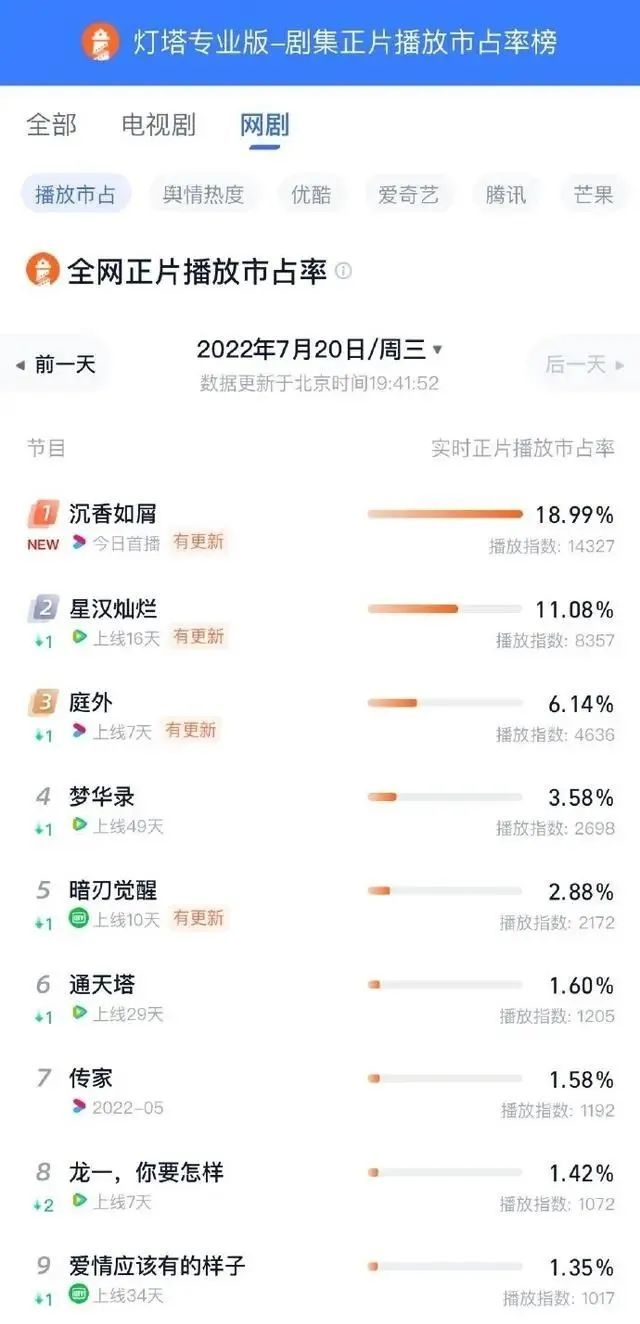Select the 网剧 tab
The image size is (640, 1324).
(264, 125)
